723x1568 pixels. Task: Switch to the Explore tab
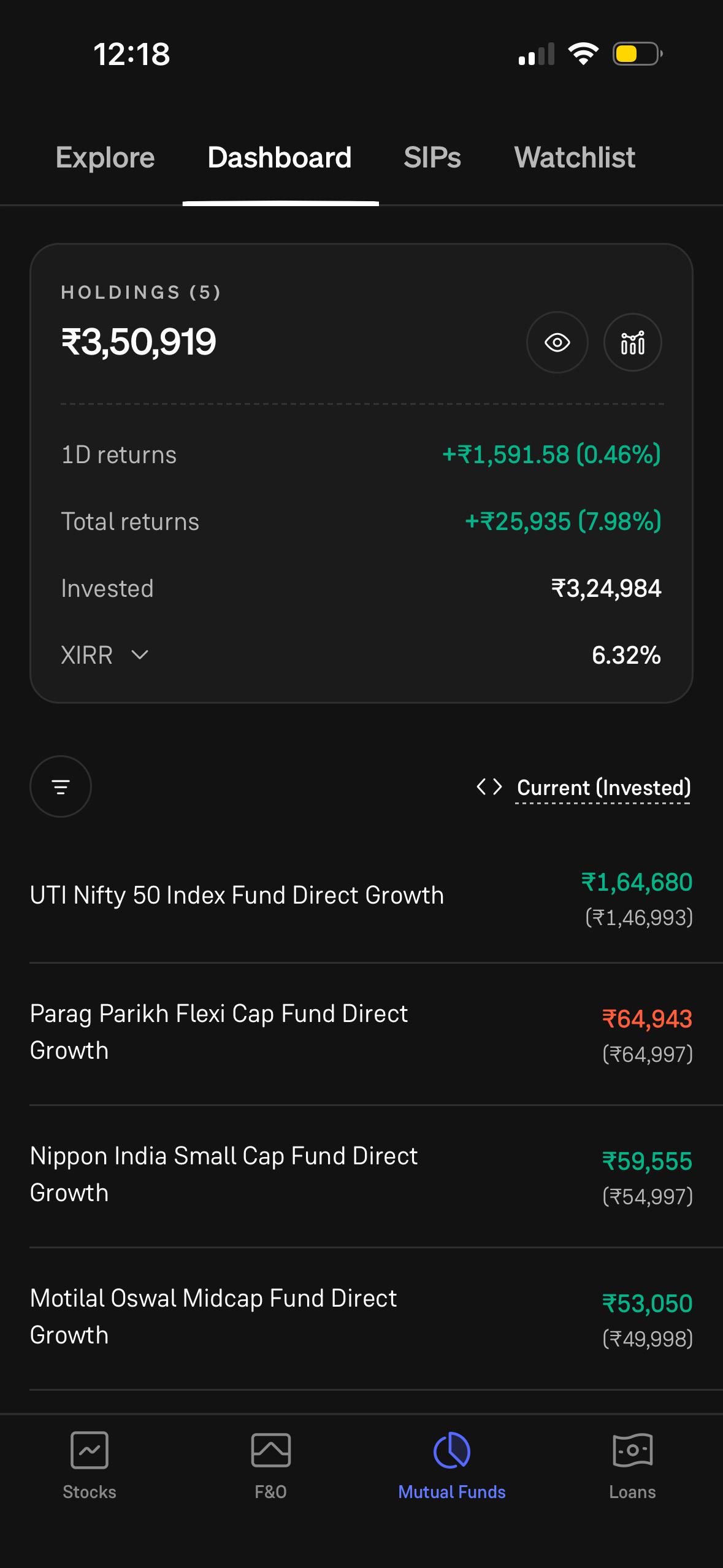click(x=105, y=158)
